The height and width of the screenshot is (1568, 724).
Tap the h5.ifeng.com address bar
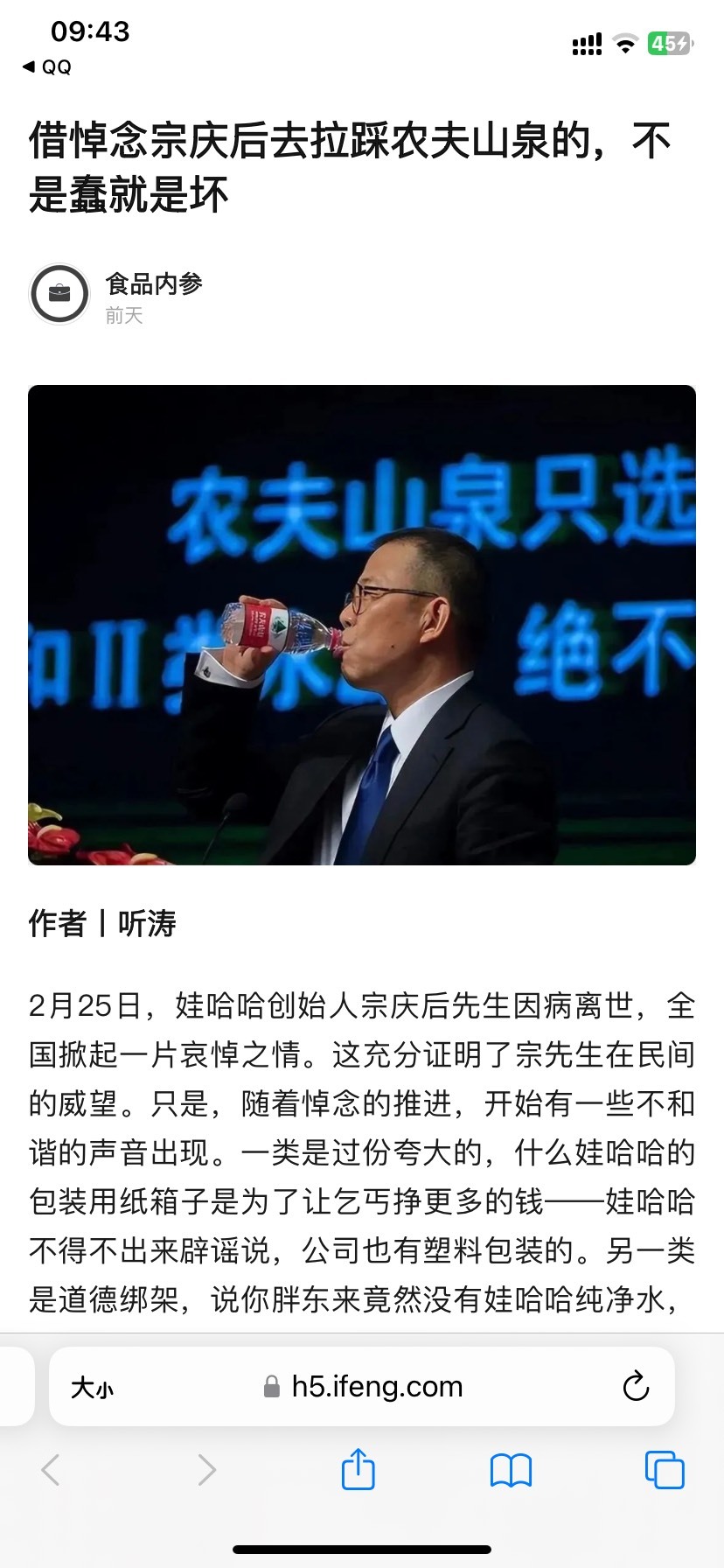362,1387
